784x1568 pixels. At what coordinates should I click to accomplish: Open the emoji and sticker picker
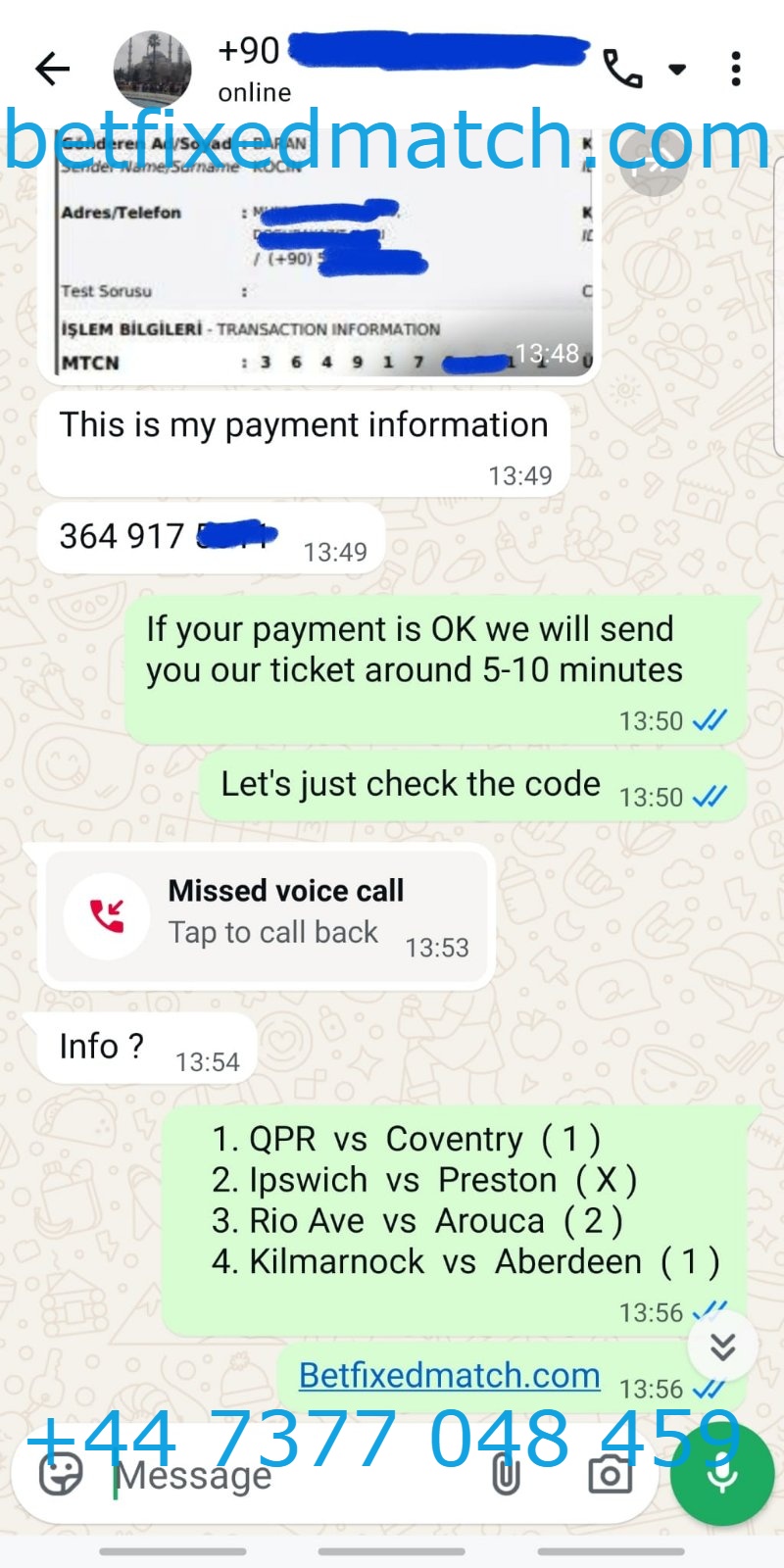(x=61, y=1474)
